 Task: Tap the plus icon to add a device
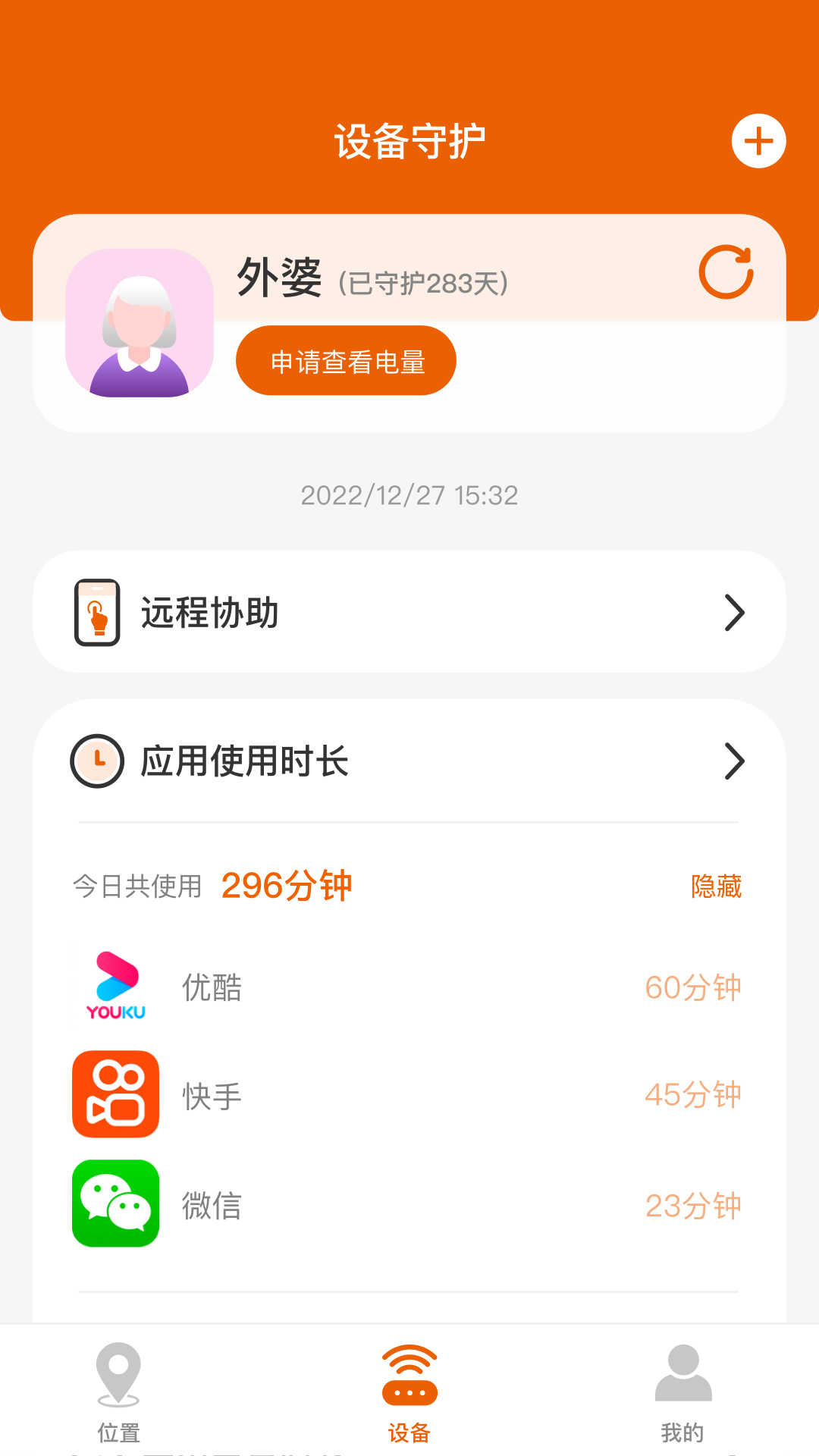[759, 140]
